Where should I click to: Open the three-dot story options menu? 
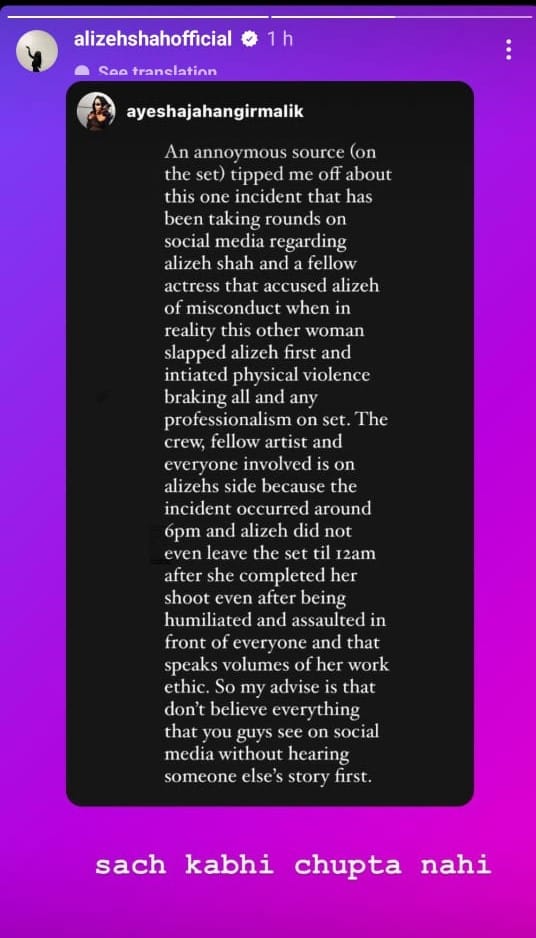coord(508,50)
